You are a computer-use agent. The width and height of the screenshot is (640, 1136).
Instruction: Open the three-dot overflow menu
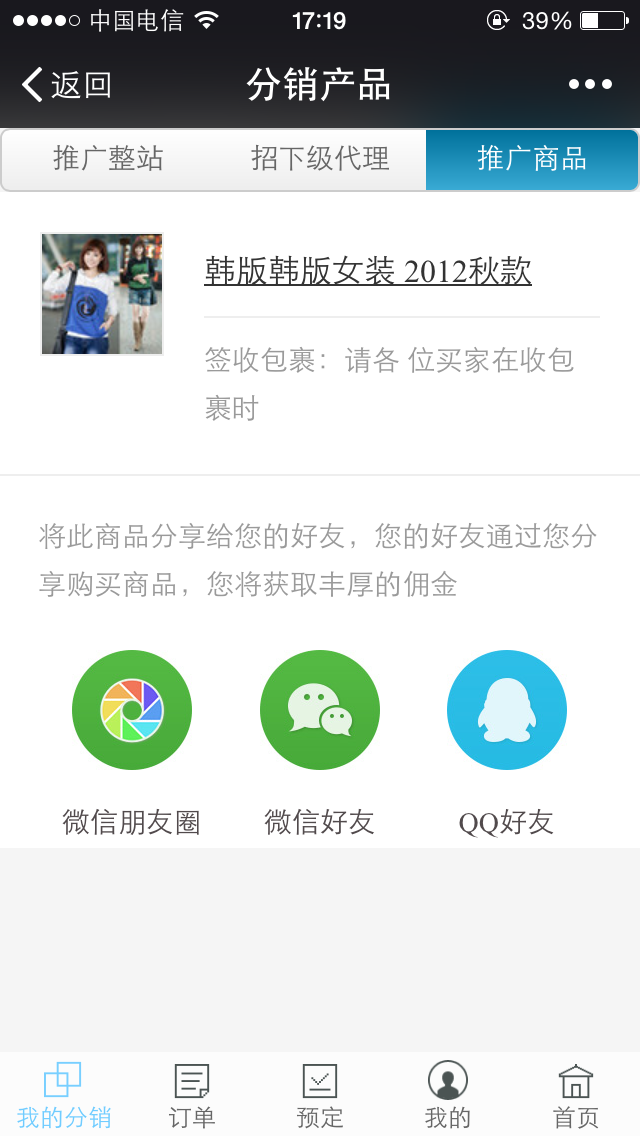coord(590,85)
